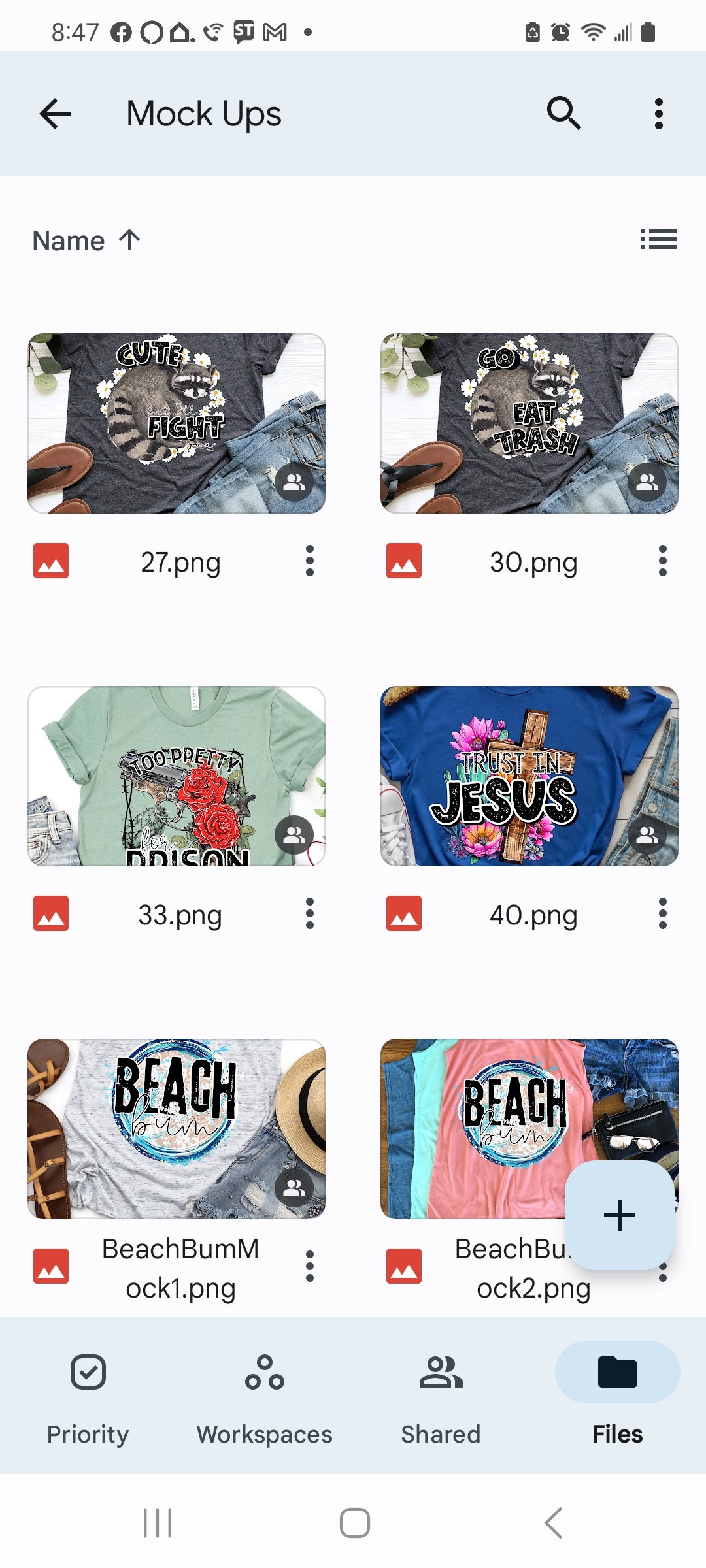Open more options for BeachBumMock1.png

(x=310, y=1267)
